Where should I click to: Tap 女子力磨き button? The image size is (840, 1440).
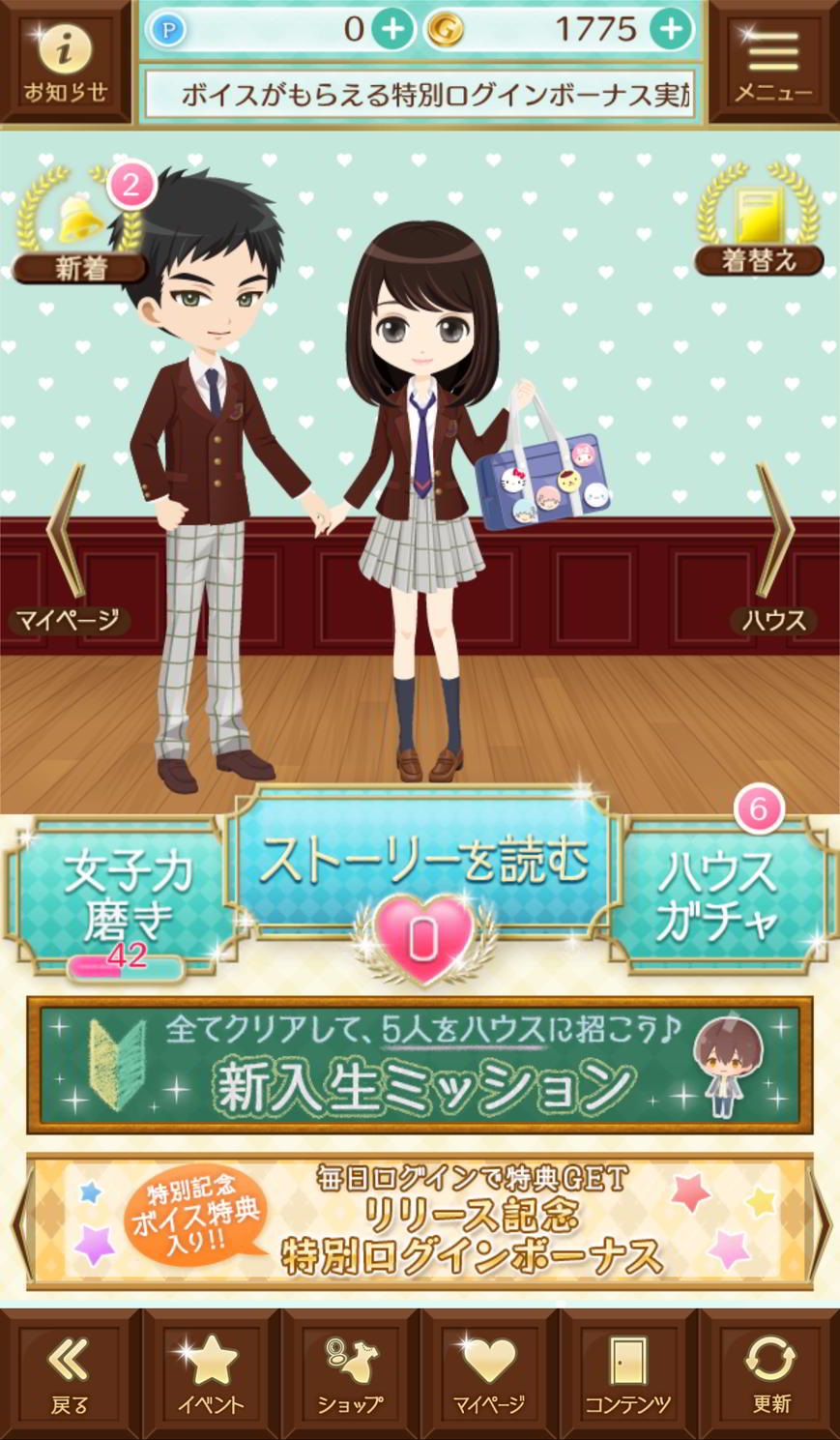pos(126,895)
